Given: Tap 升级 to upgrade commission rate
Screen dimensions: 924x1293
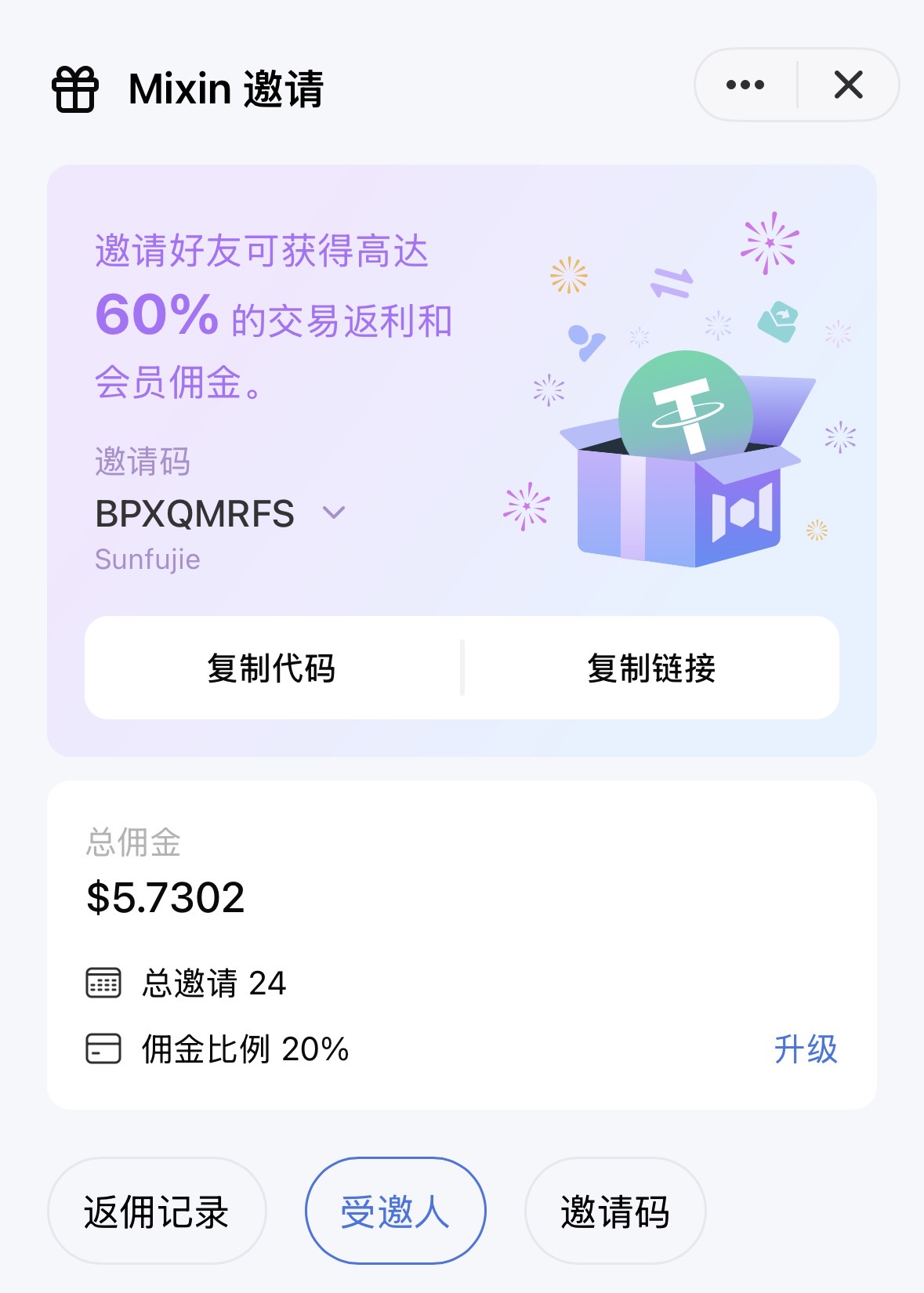Looking at the screenshot, I should [x=806, y=1049].
